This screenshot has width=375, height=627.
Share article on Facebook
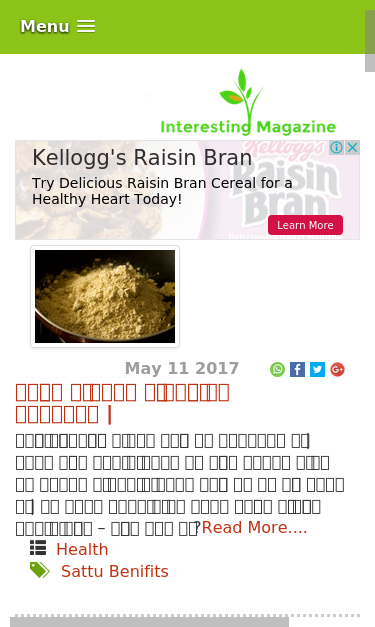[x=297, y=369]
